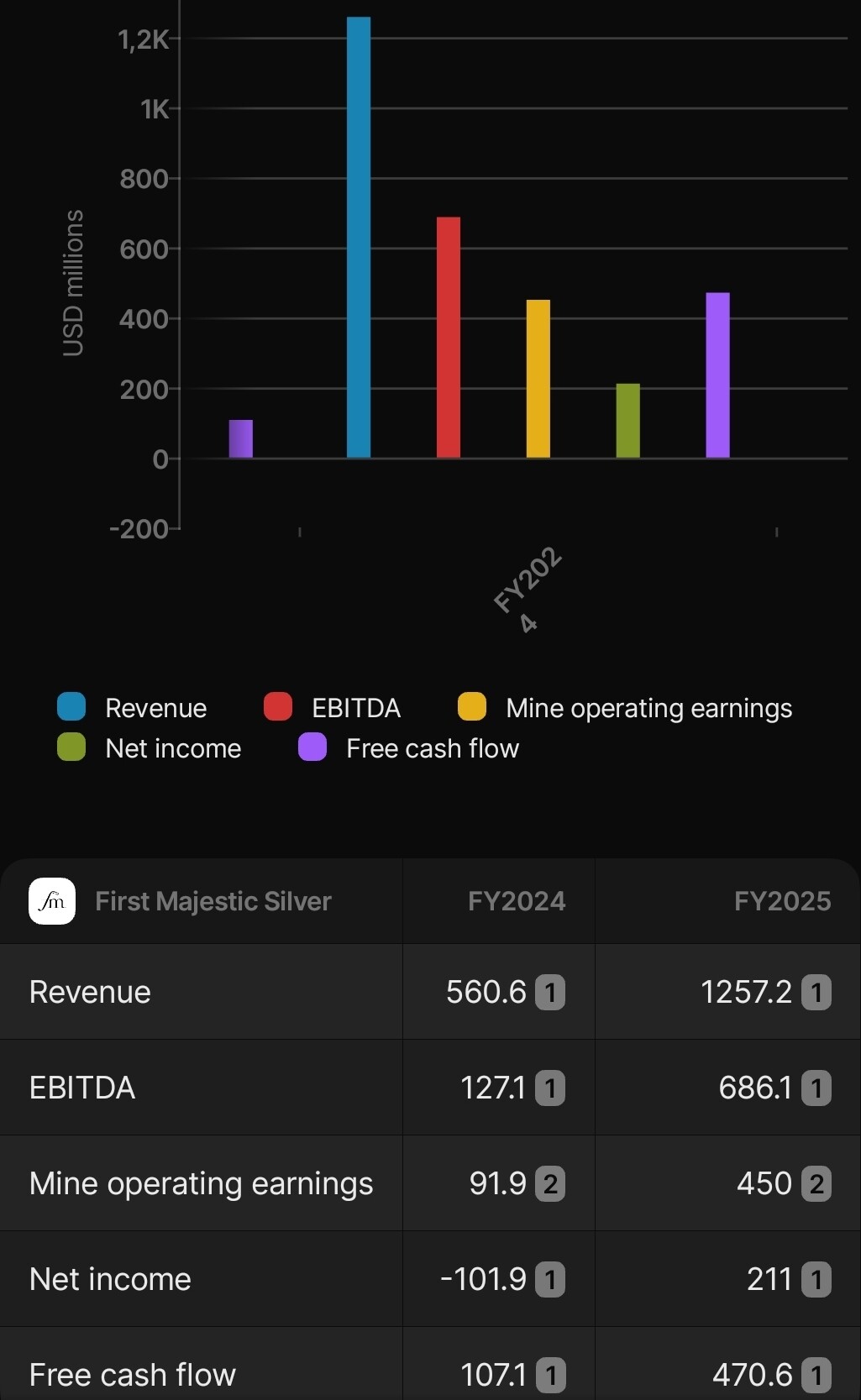Viewport: 861px width, 1400px height.
Task: View the source badge beside 127.1
Action: [x=550, y=1088]
